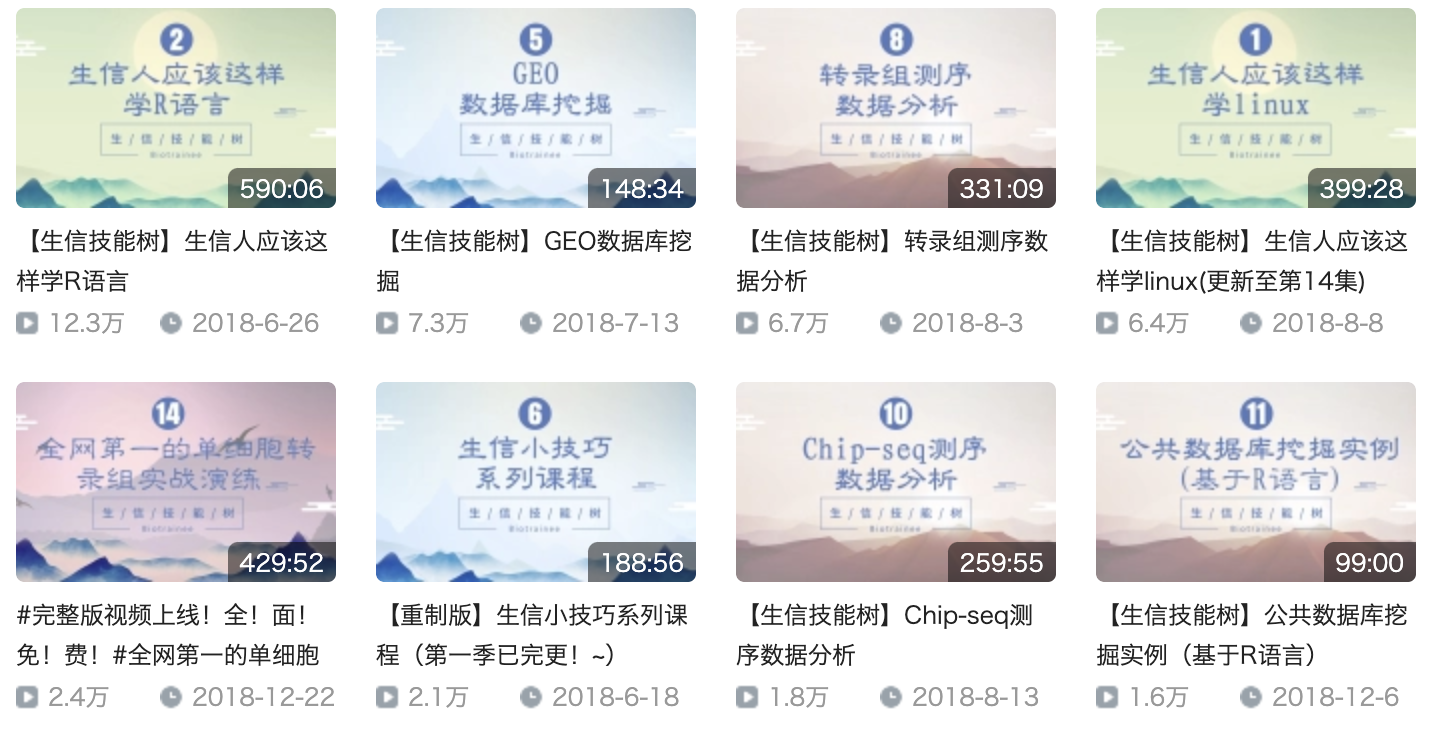Play the 生信小技巧系列课程 video
Screen dimensions: 1440x744
tap(536, 482)
